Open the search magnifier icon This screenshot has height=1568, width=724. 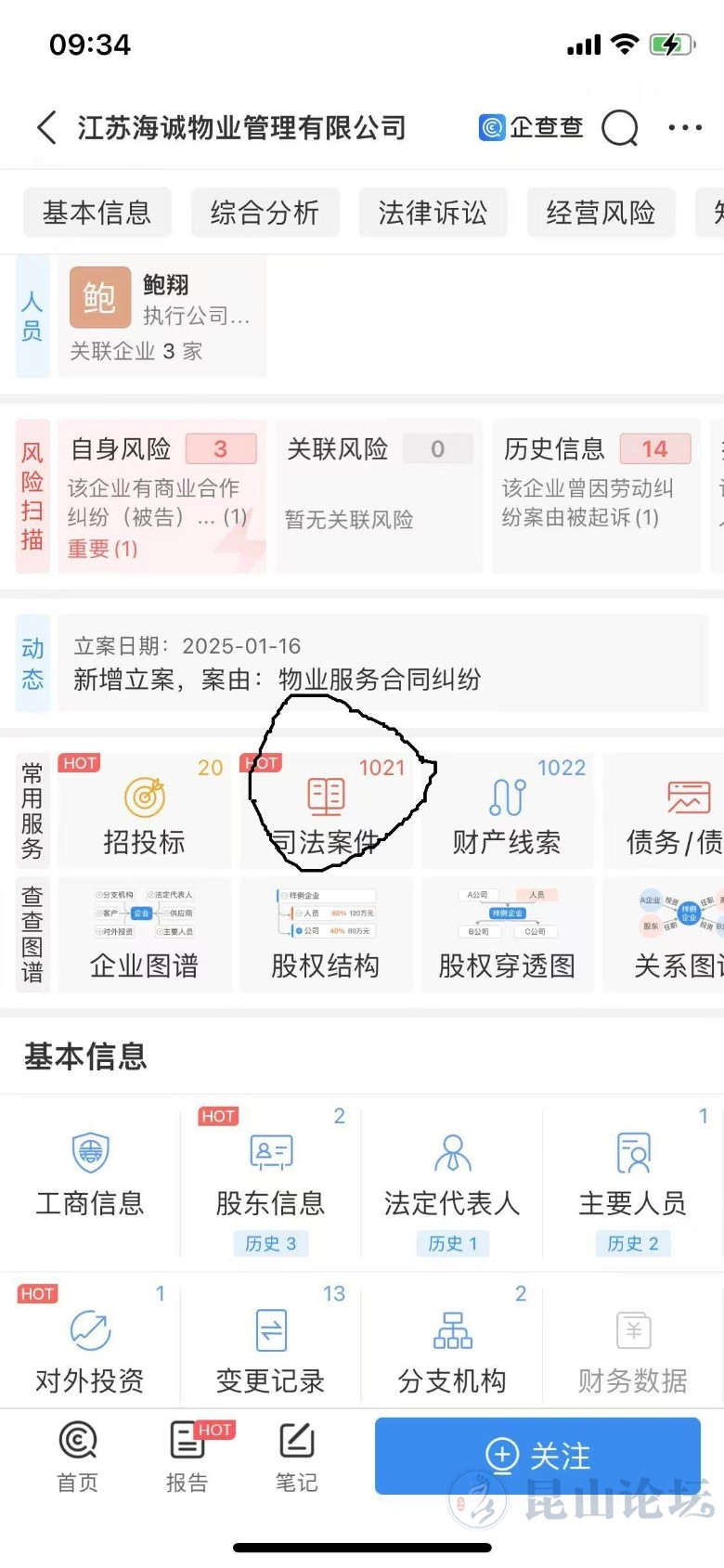click(619, 128)
